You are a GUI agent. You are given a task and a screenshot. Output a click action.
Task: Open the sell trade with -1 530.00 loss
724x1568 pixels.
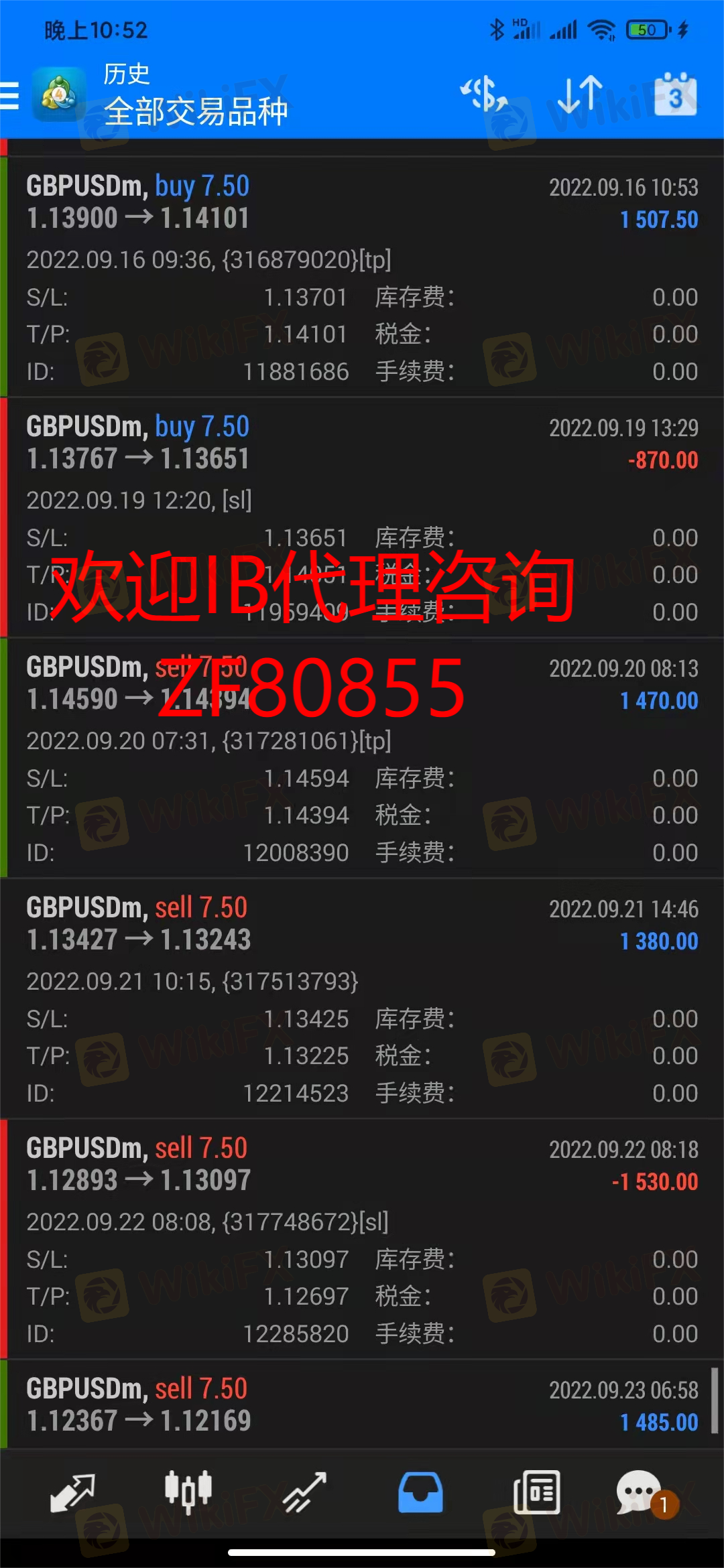click(x=362, y=1238)
